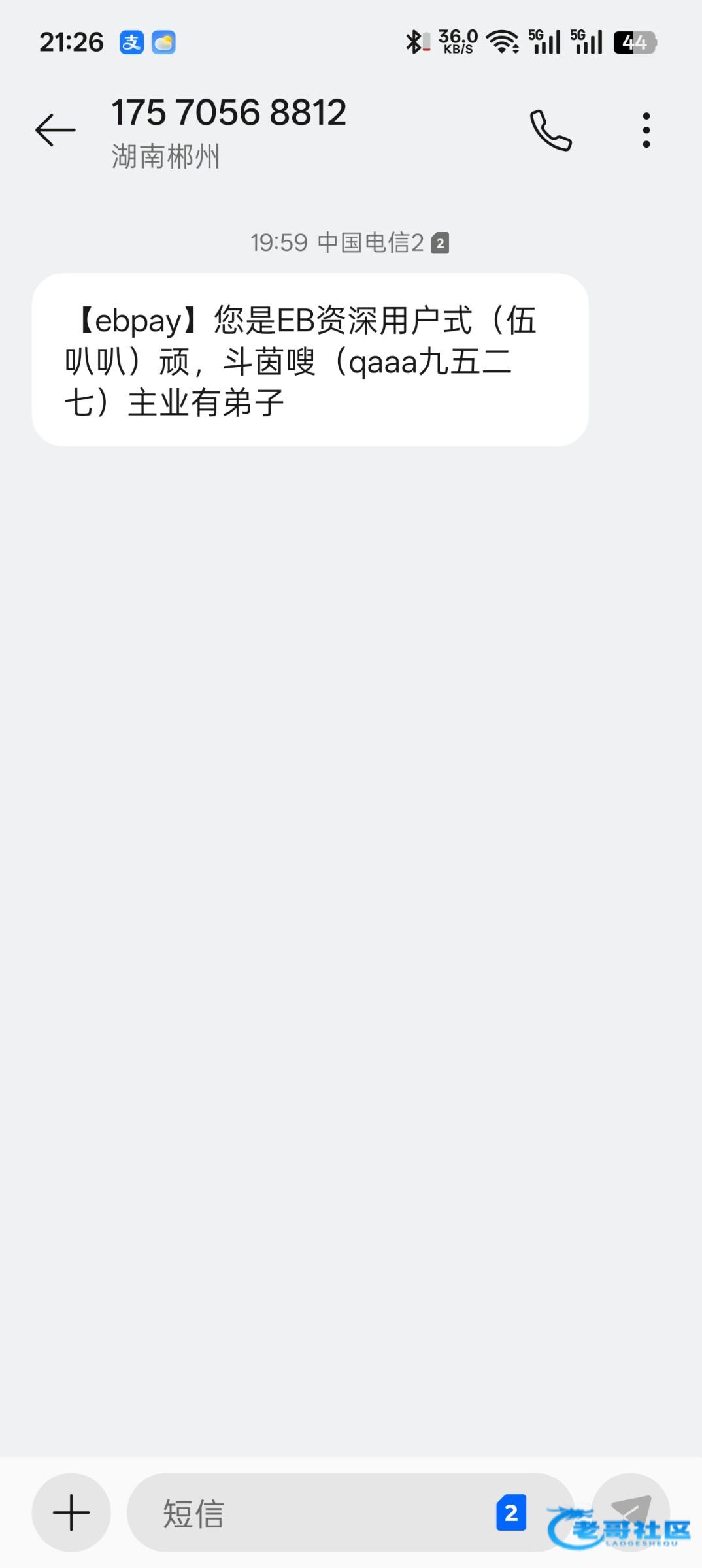This screenshot has width=702, height=1568.
Task: Go back to the message list
Action: click(56, 130)
